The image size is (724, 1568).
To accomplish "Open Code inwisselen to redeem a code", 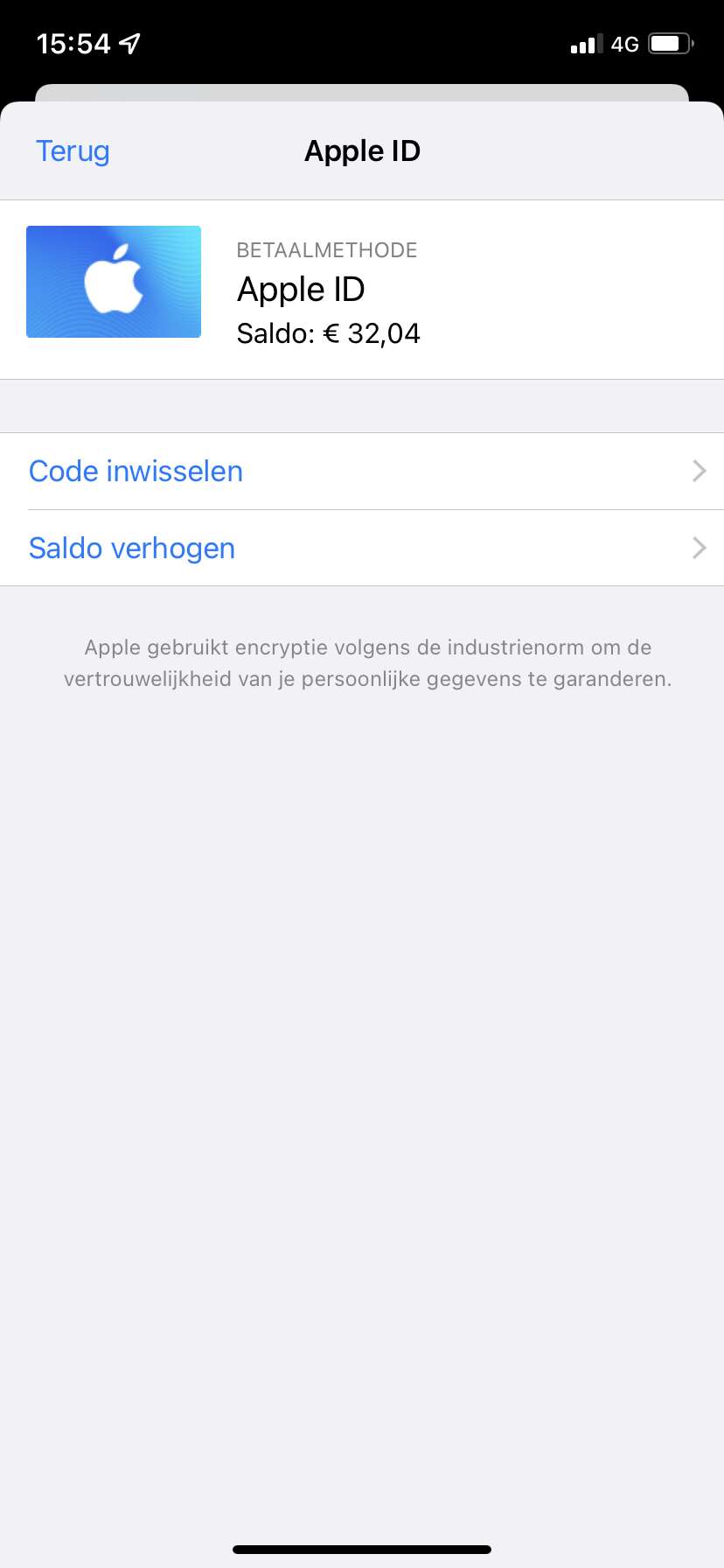I will pyautogui.click(x=362, y=472).
